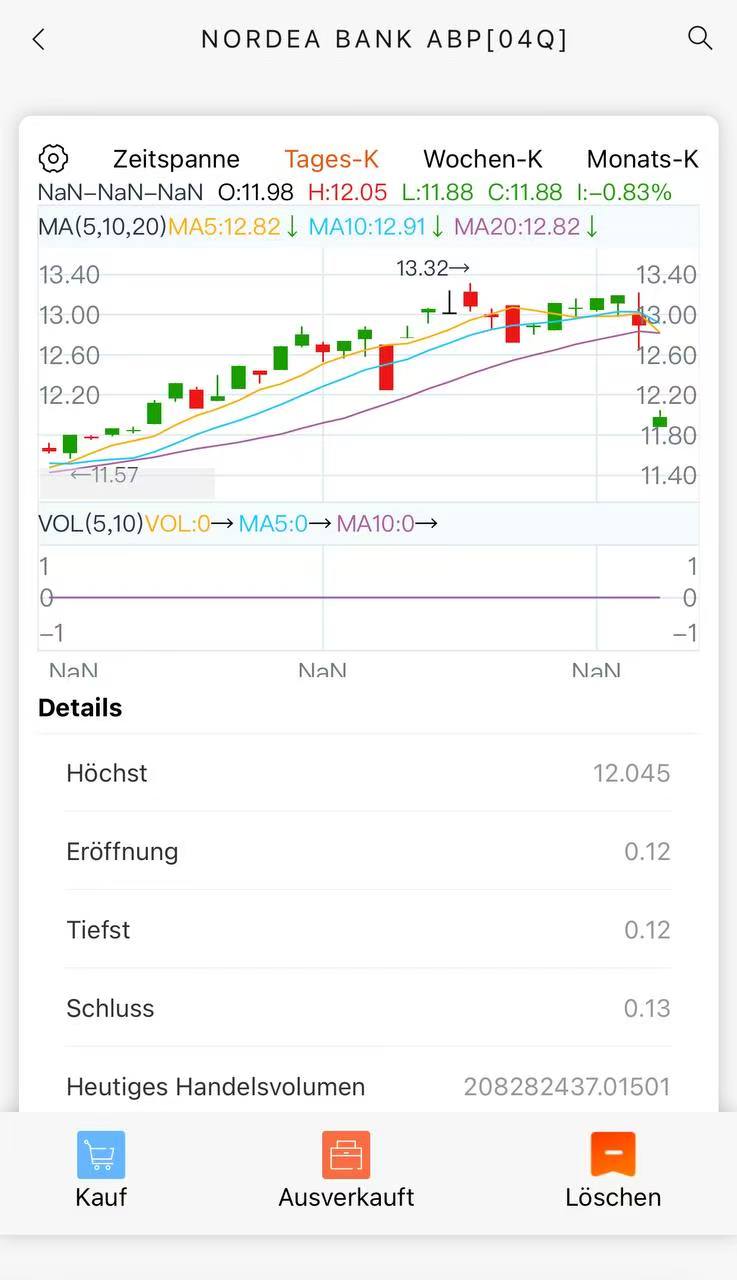This screenshot has height=1280, width=737.
Task: Tap the Ausverkauft sell button
Action: [x=346, y=1170]
